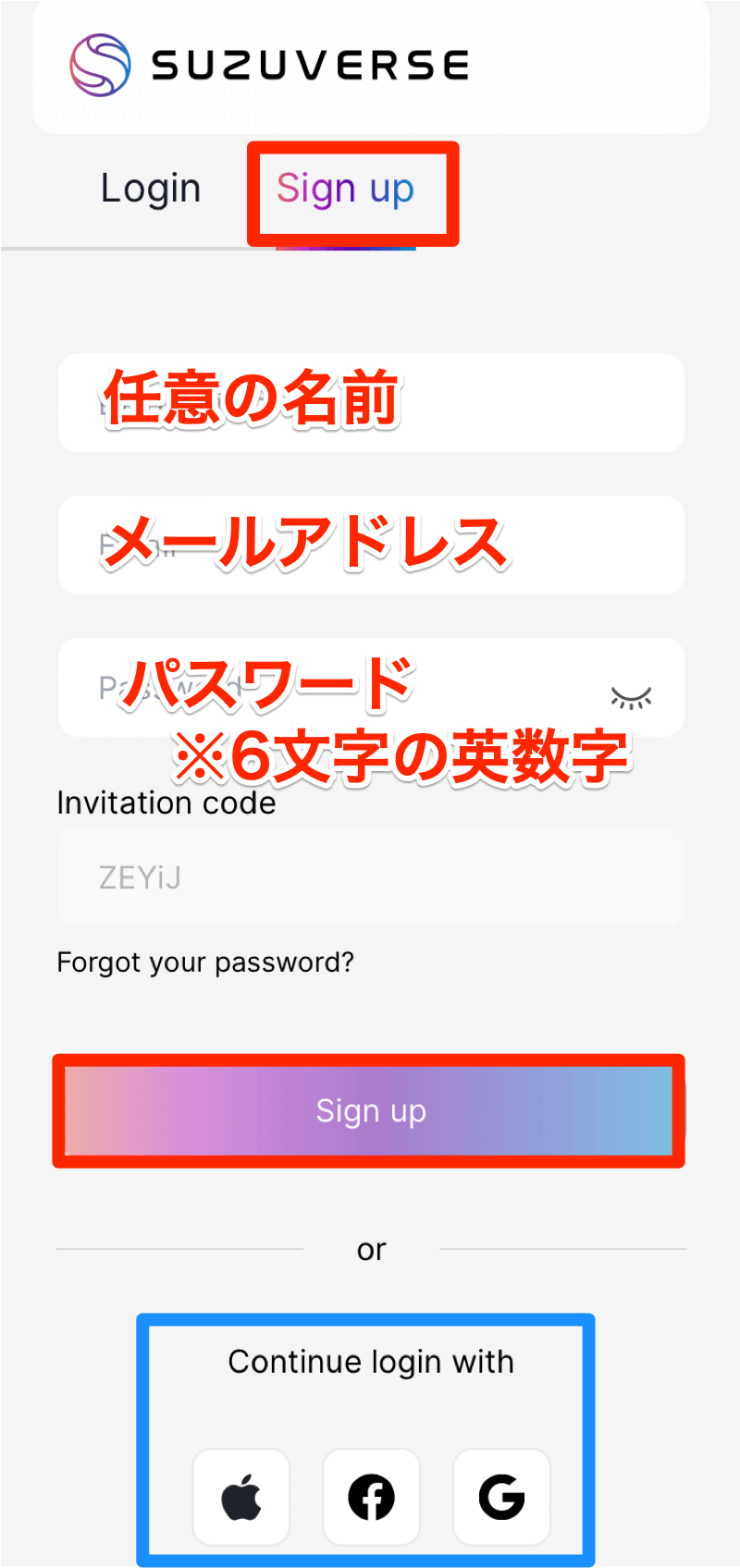Click the "Continue login with" heading
Viewport: 740px width, 1568px height.
tap(371, 1361)
